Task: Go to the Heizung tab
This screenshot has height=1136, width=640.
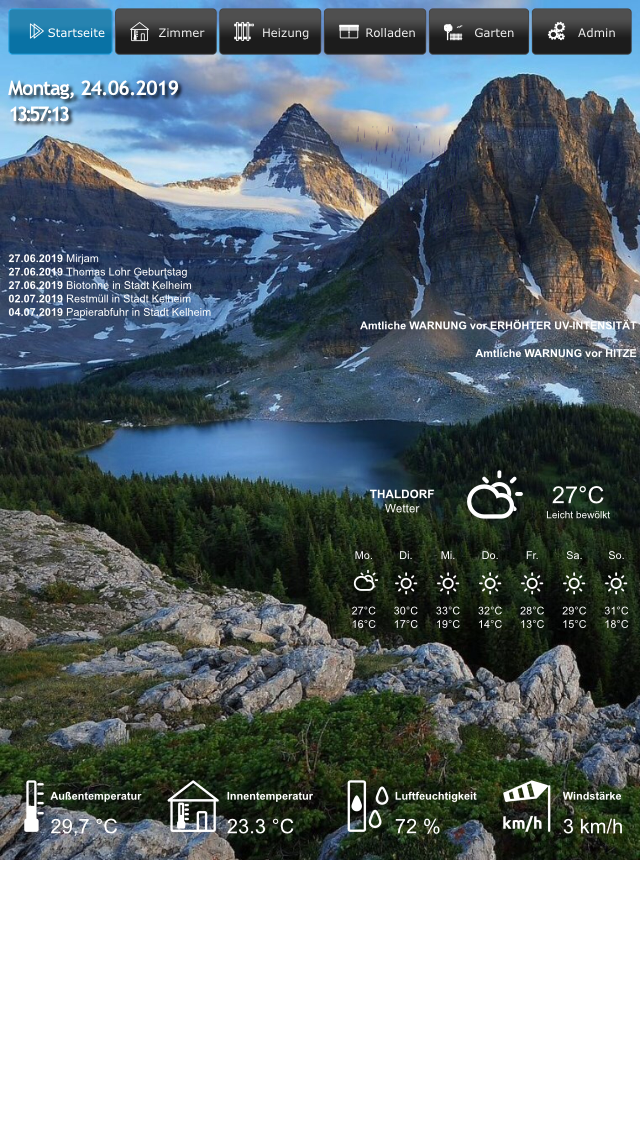Action: [270, 32]
